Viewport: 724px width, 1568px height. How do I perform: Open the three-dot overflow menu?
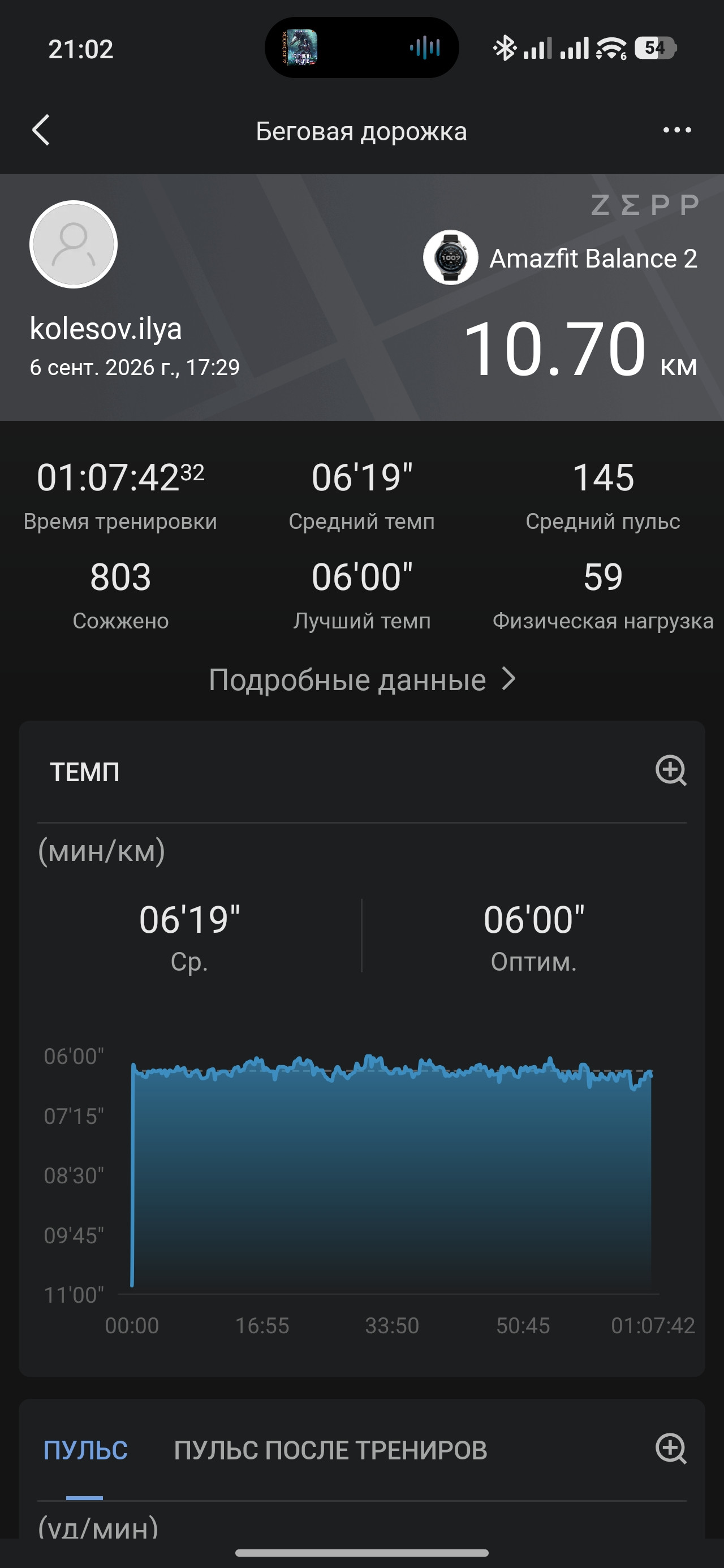pyautogui.click(x=677, y=130)
